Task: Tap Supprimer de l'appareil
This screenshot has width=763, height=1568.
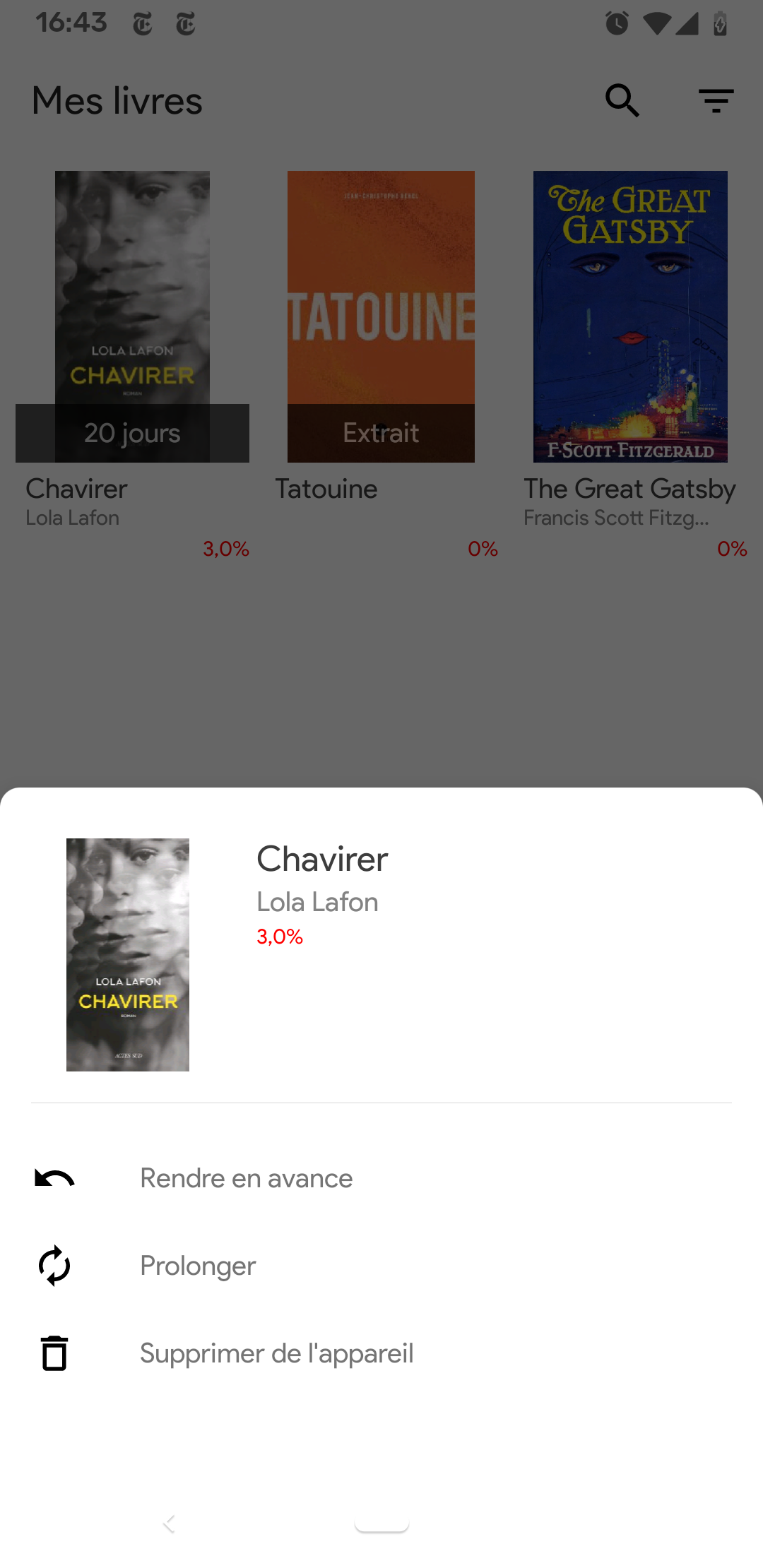Action: pyautogui.click(x=276, y=1353)
